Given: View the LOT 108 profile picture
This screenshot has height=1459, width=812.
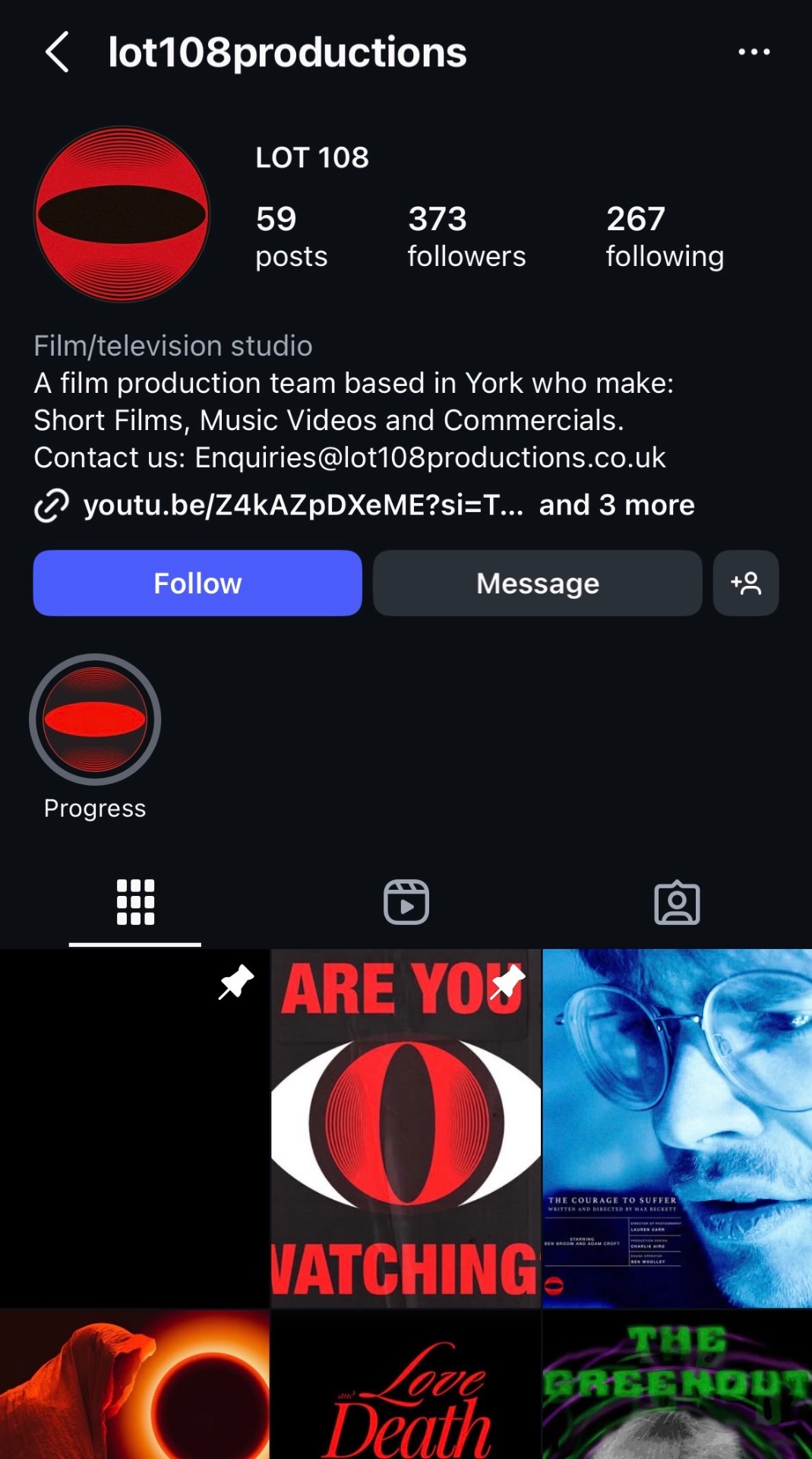Looking at the screenshot, I should pos(122,214).
